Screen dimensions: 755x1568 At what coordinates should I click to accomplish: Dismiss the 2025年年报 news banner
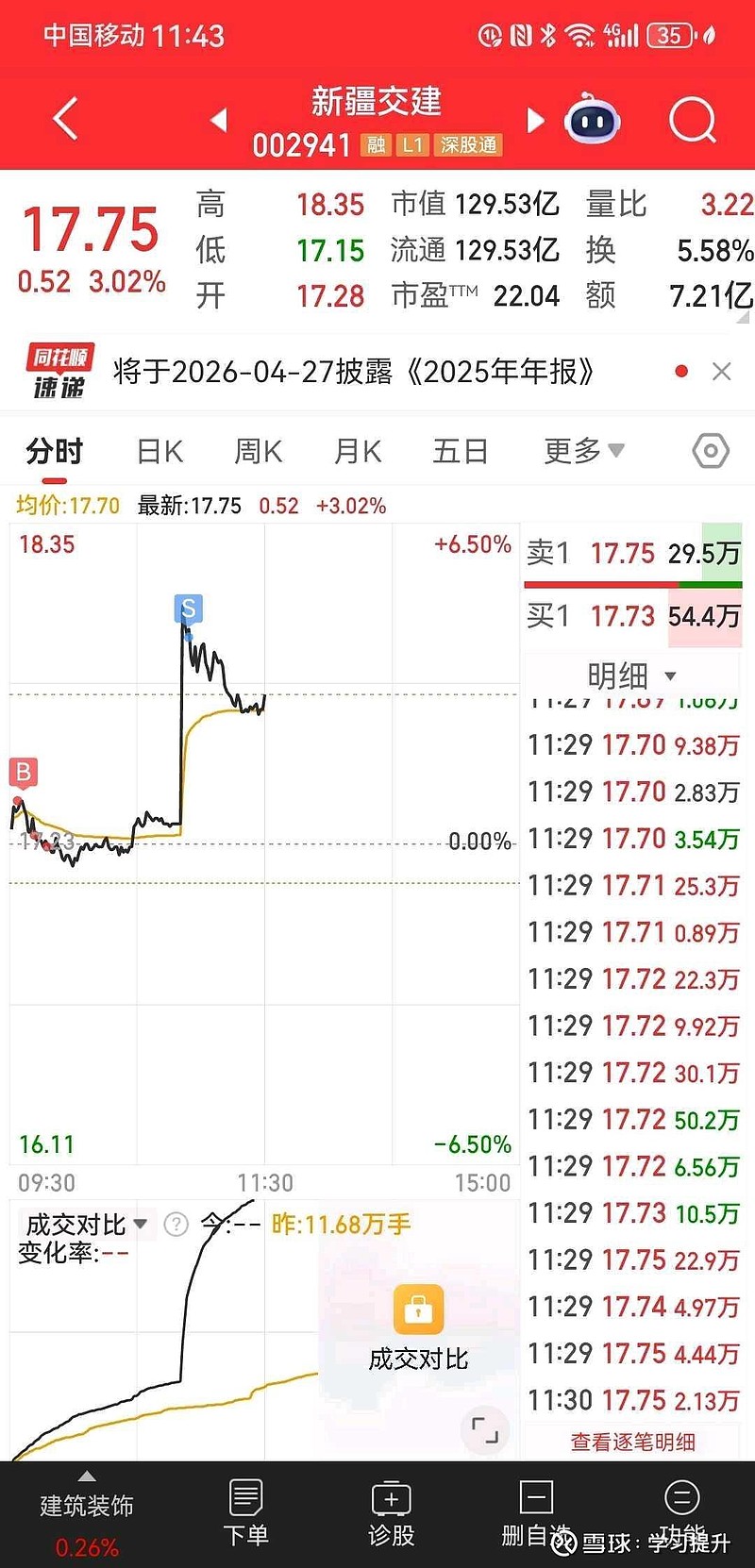pyautogui.click(x=722, y=372)
